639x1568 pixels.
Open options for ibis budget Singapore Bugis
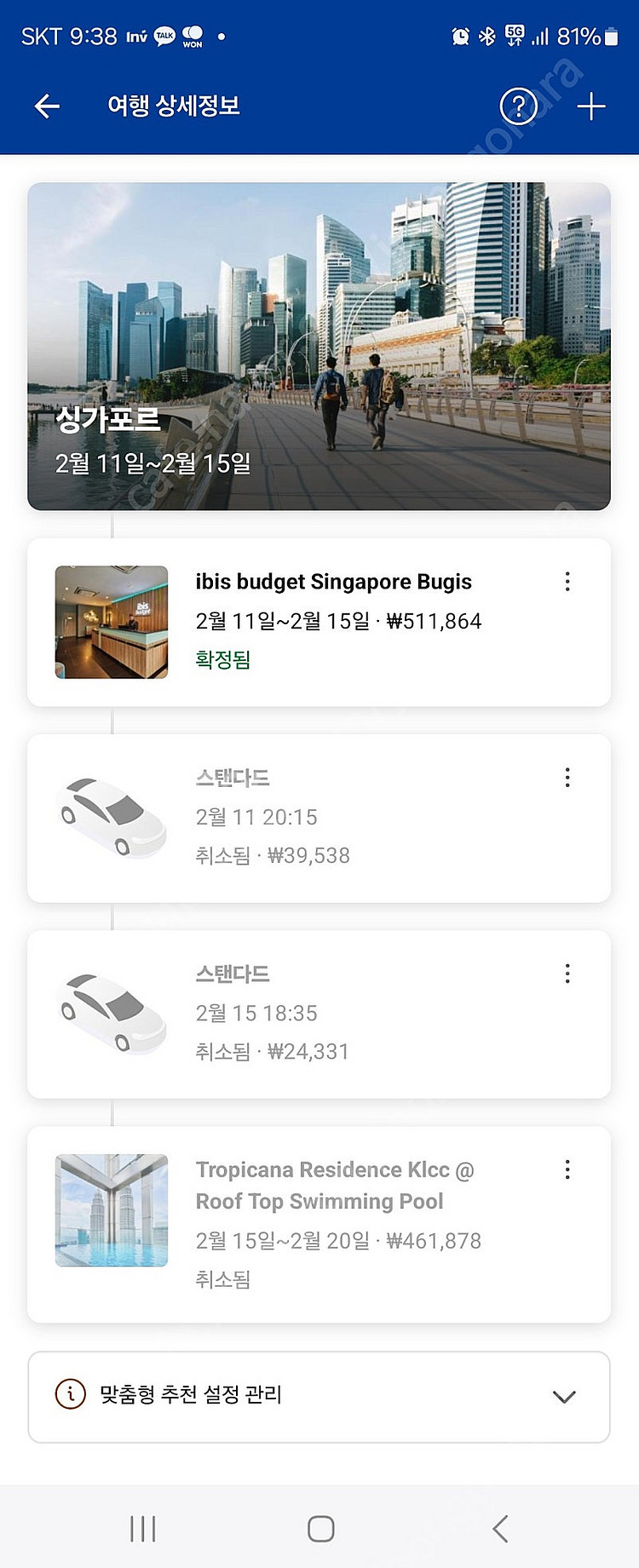[x=567, y=582]
